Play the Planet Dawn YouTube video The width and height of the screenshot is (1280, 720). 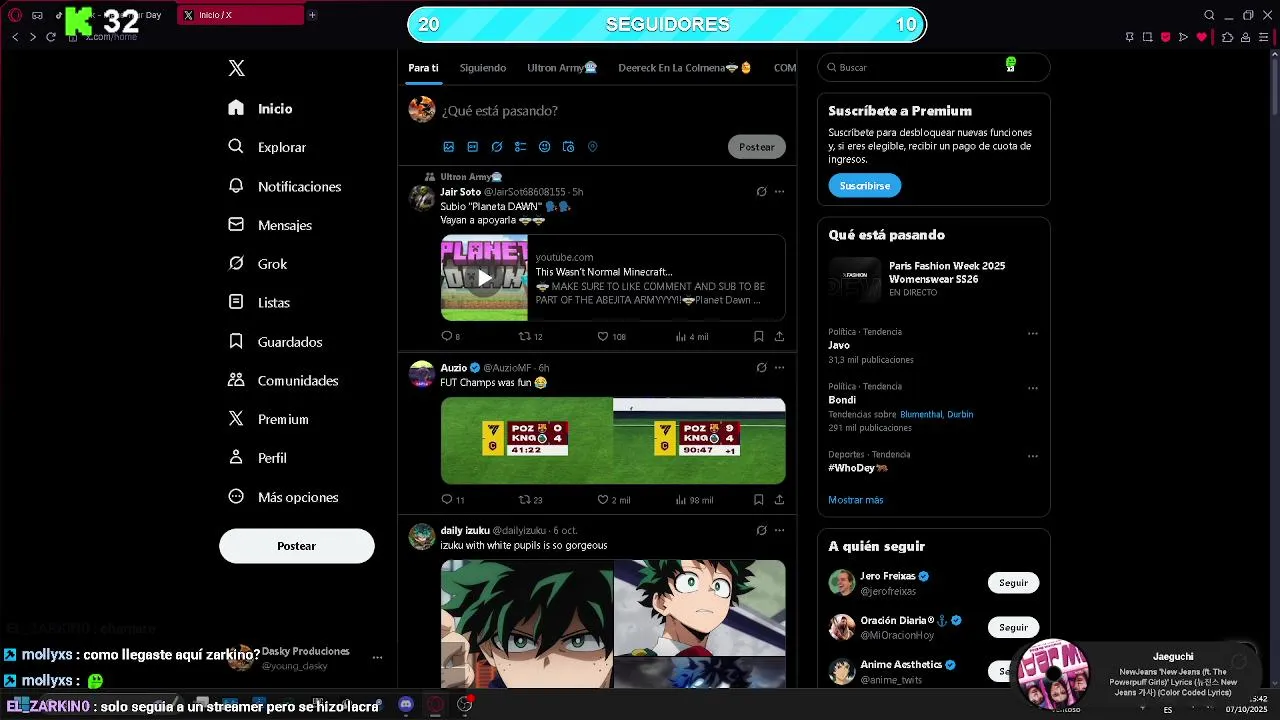pos(484,278)
